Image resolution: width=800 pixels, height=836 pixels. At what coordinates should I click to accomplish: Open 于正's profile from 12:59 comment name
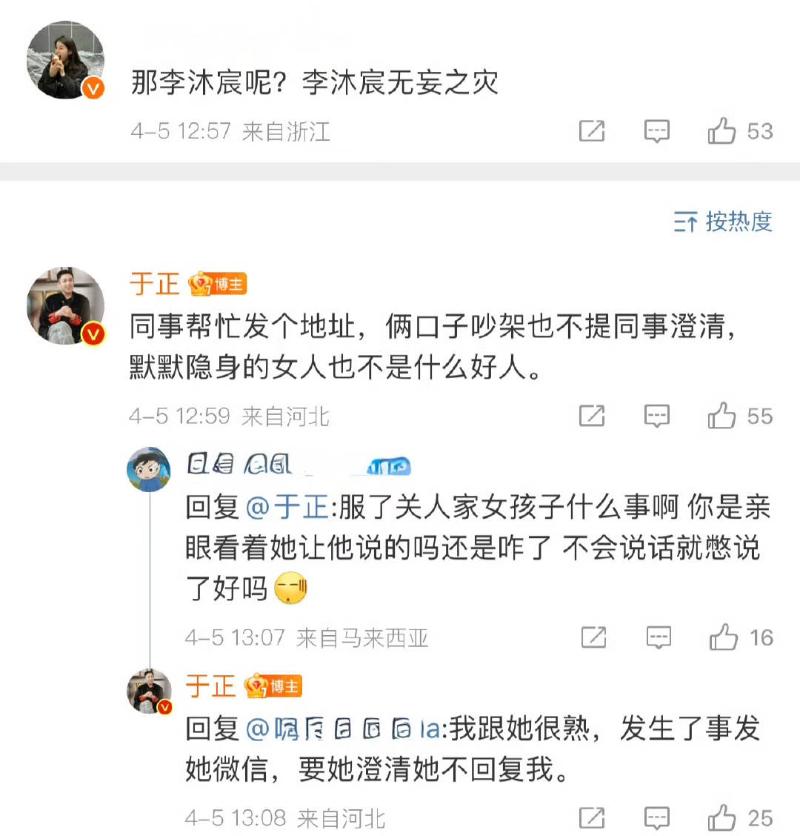[154, 284]
